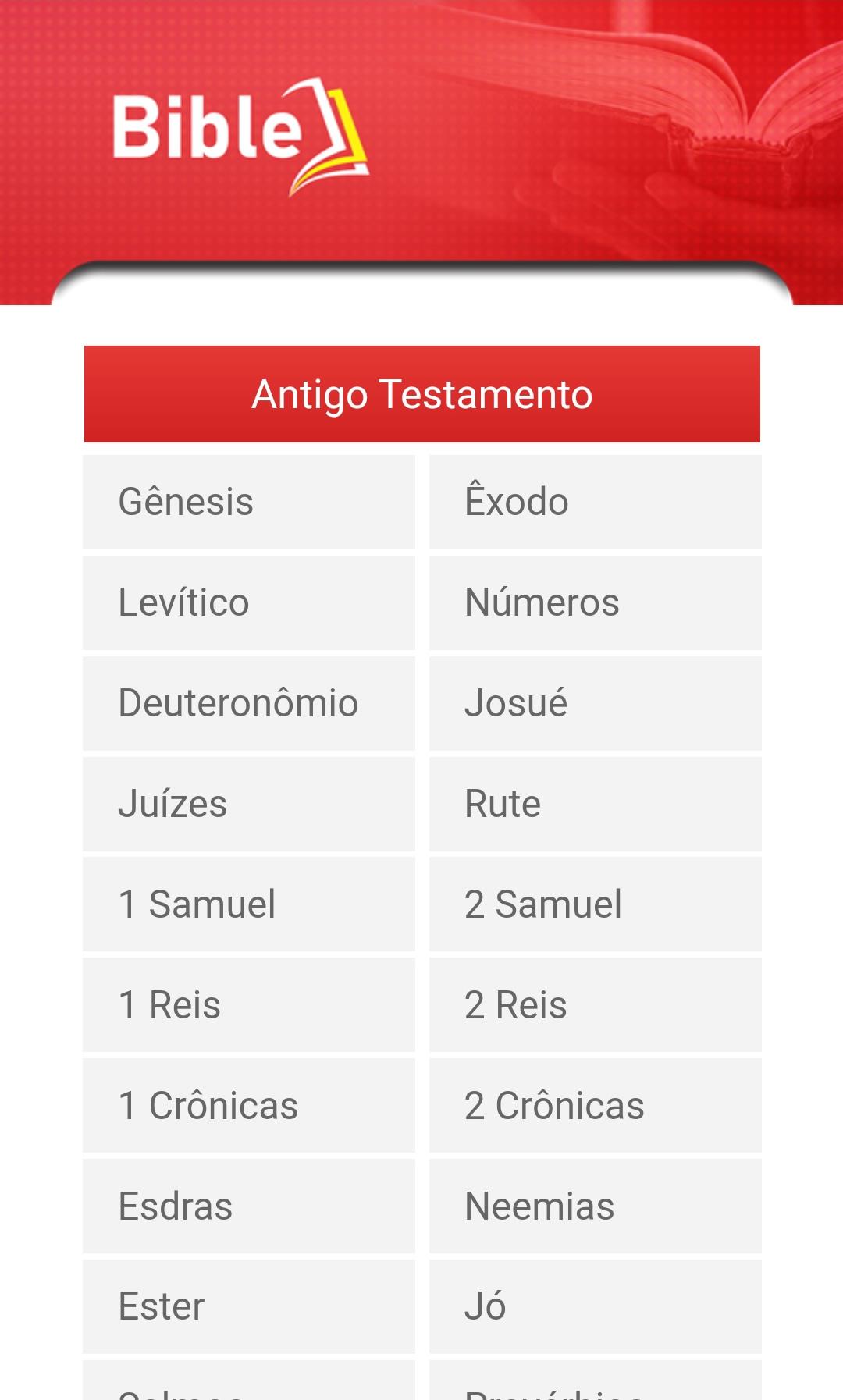Open Números

(x=596, y=602)
